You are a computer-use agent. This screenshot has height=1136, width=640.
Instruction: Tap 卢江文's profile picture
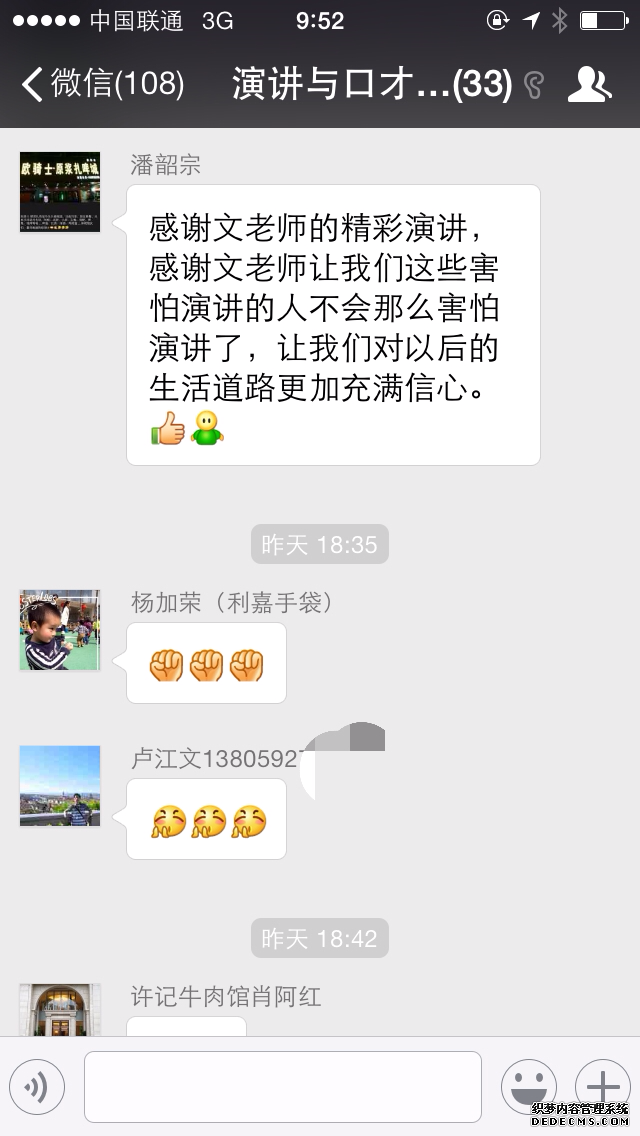[60, 785]
